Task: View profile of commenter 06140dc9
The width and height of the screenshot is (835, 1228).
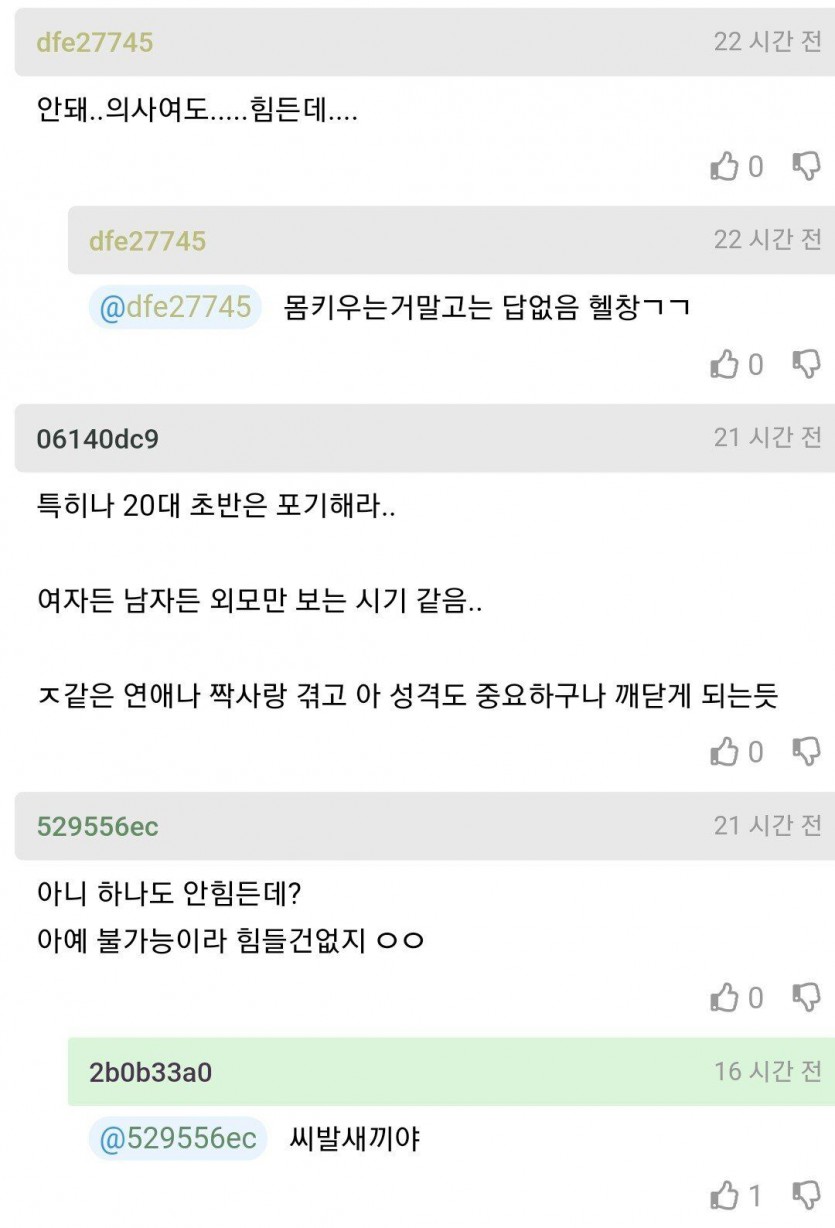Action: (x=97, y=438)
